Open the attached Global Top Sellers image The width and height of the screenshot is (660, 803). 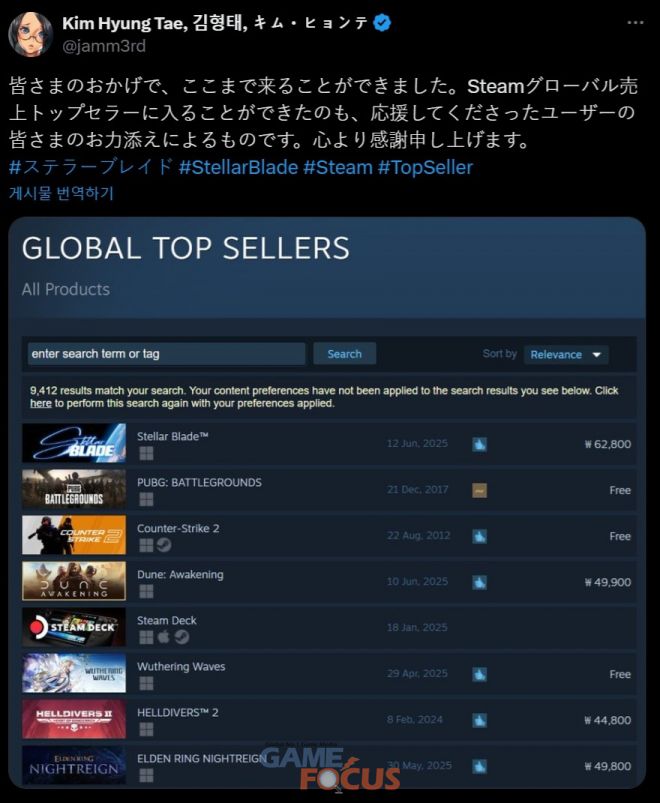click(327, 500)
